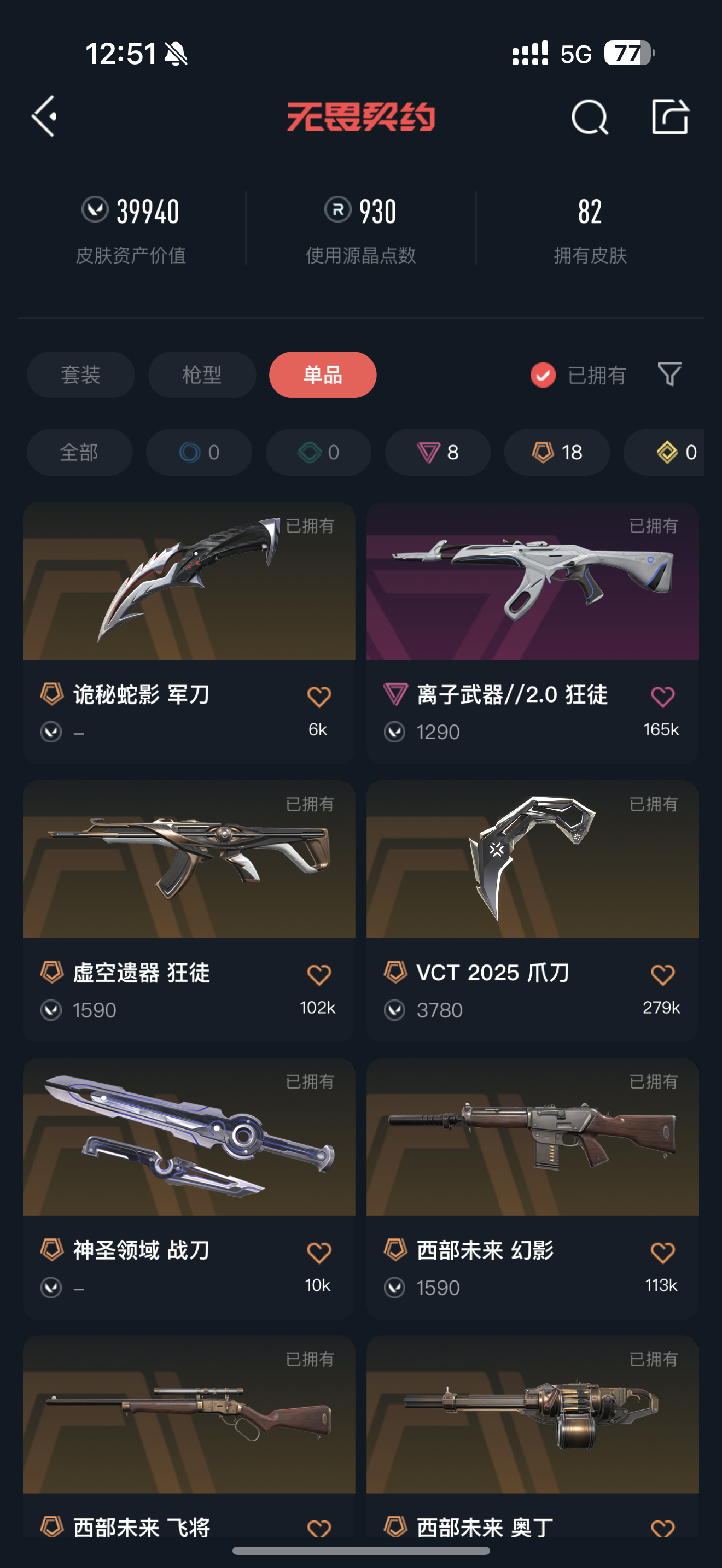
Task: Open the search icon
Action: [589, 117]
